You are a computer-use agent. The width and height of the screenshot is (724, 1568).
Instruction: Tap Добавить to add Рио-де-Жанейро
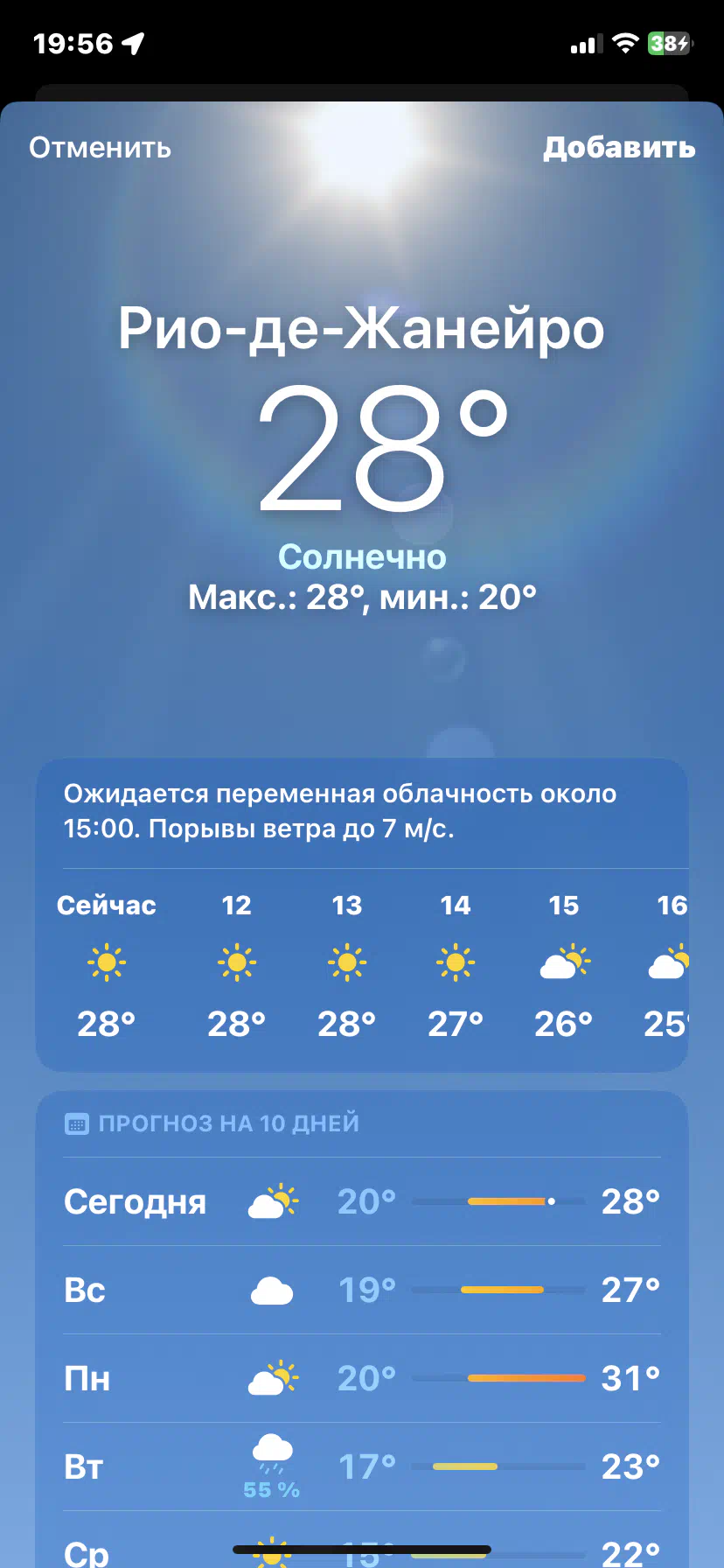point(619,148)
